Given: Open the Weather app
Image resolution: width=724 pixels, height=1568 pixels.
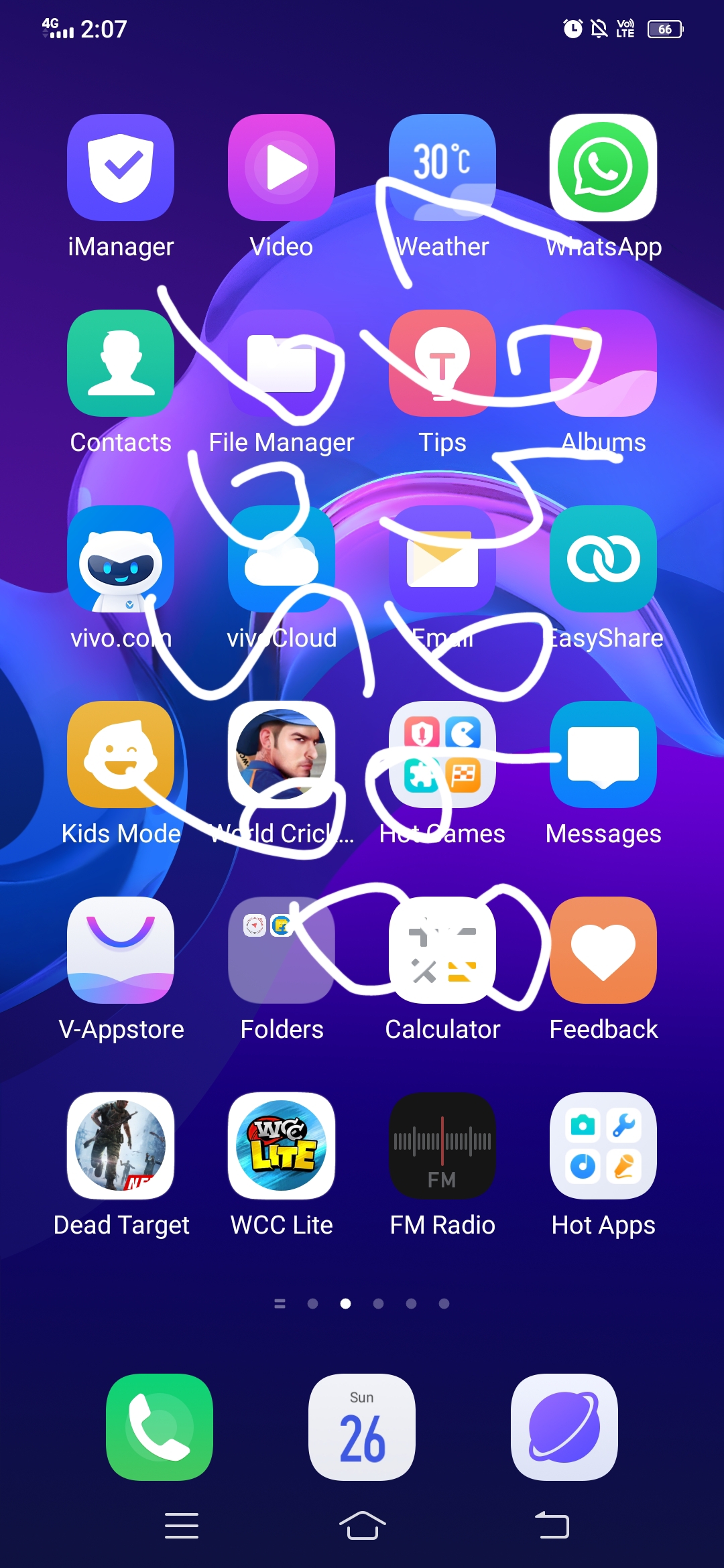Looking at the screenshot, I should (442, 168).
